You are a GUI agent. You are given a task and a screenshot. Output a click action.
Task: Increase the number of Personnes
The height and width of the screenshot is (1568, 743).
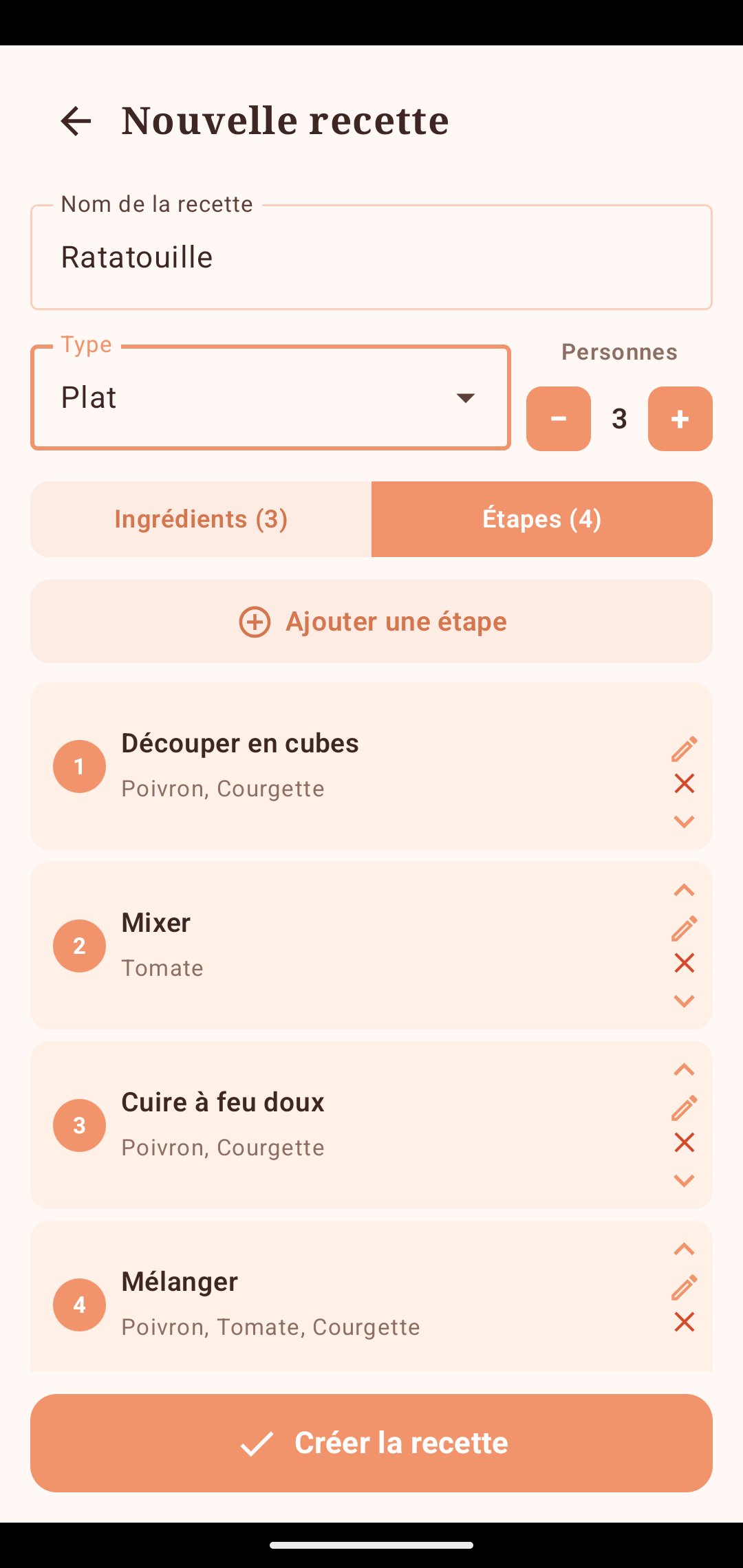tap(680, 419)
